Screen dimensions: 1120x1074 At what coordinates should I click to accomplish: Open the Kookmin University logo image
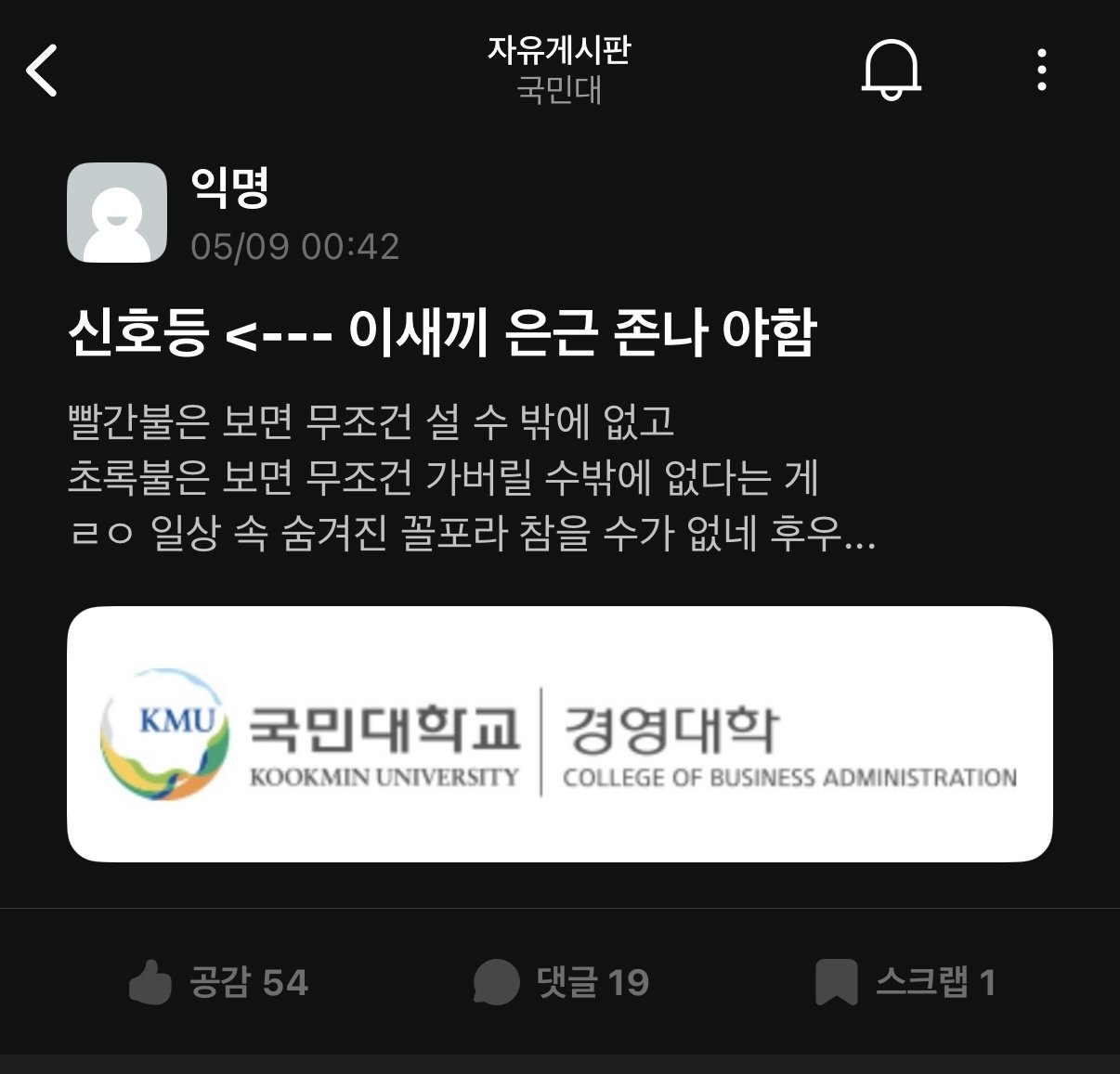click(559, 734)
